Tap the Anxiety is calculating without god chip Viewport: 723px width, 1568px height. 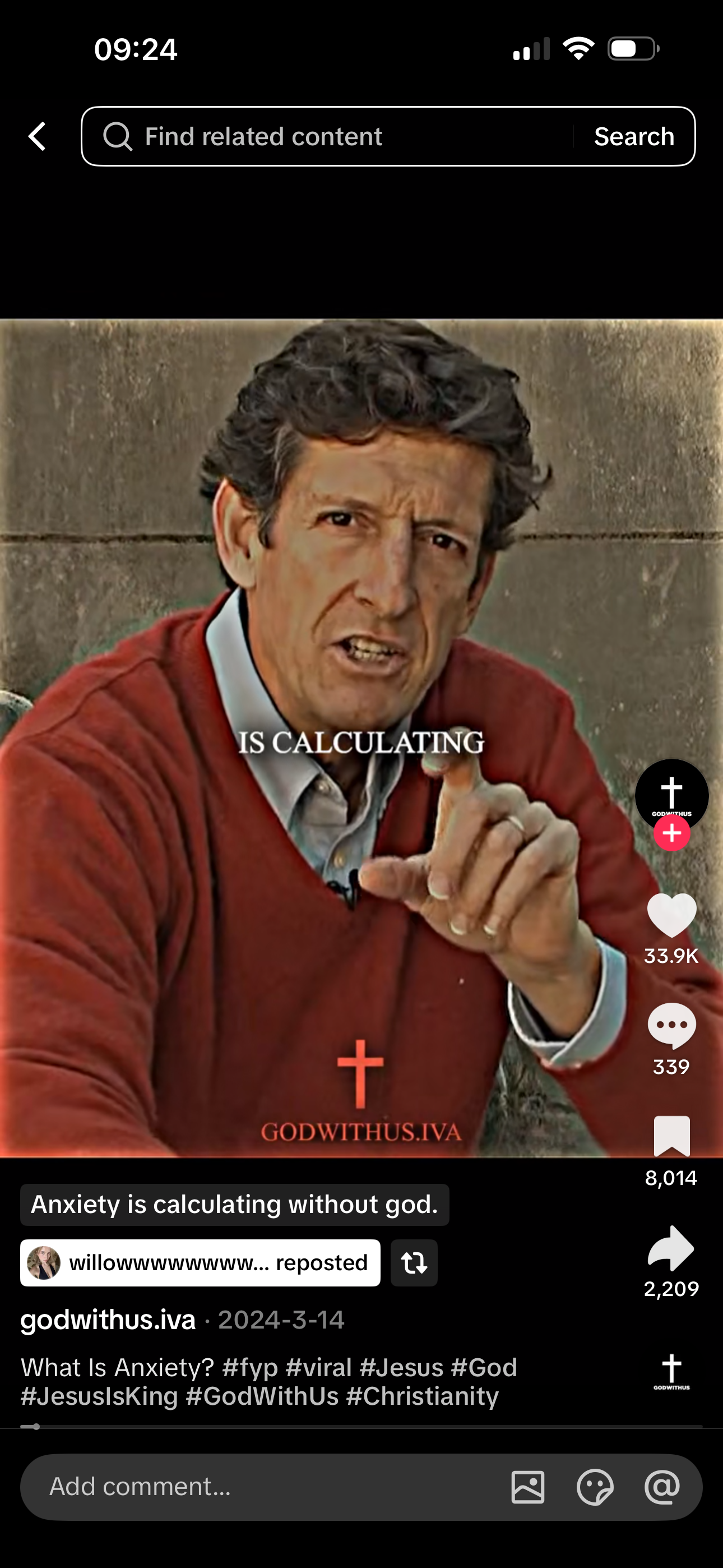(234, 1205)
